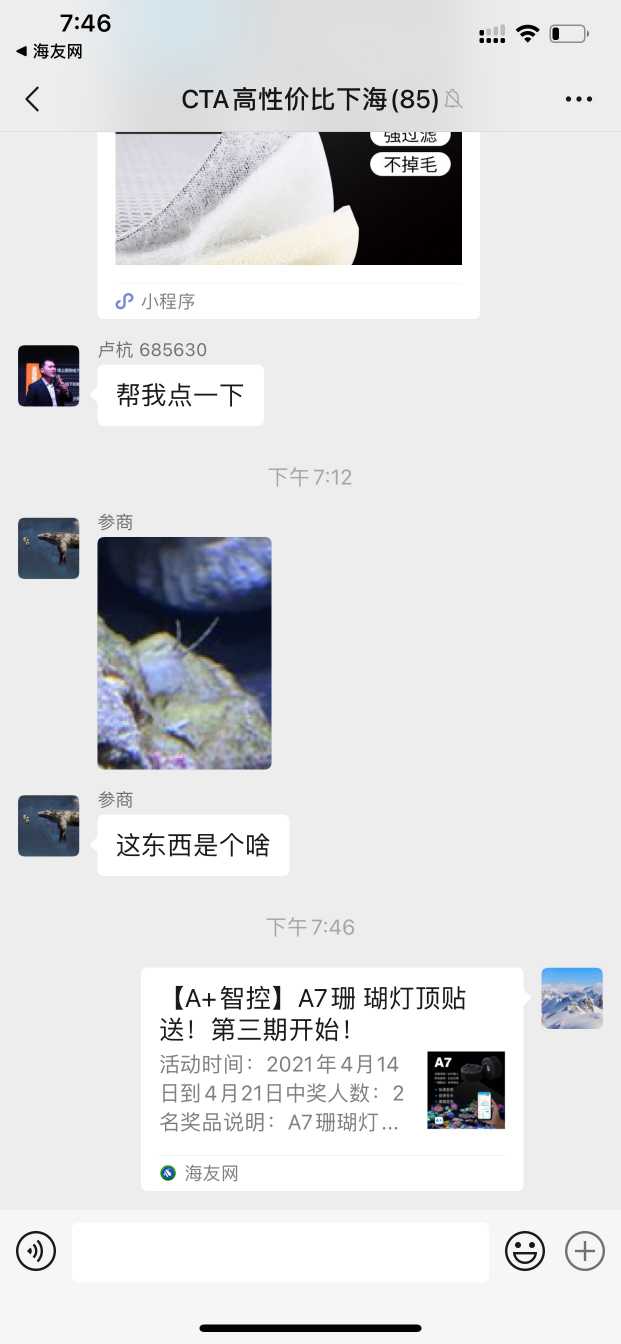Return to 海友网 app
621x1344 pixels.
[x=49, y=51]
